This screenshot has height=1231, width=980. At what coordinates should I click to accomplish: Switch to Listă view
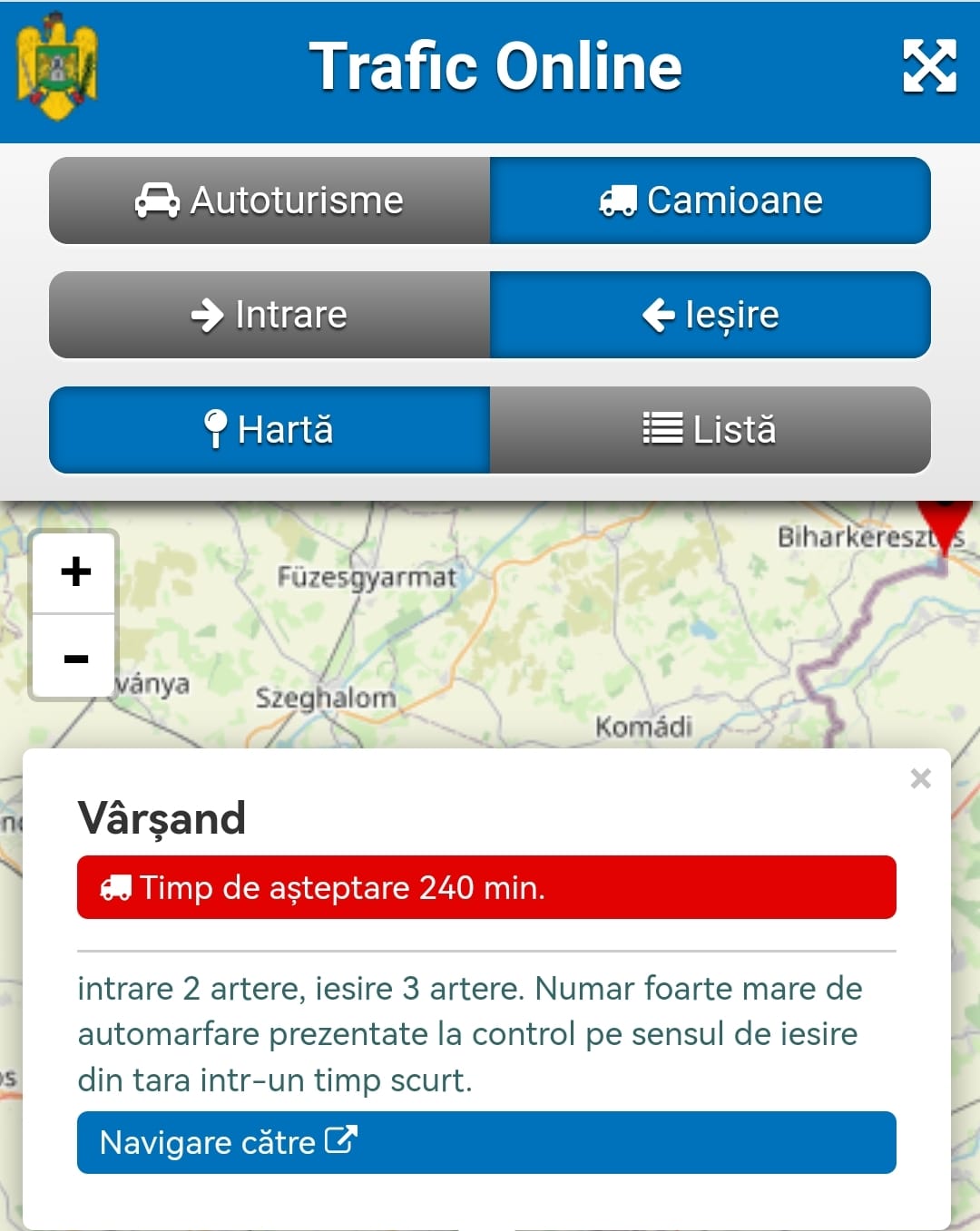tap(710, 430)
